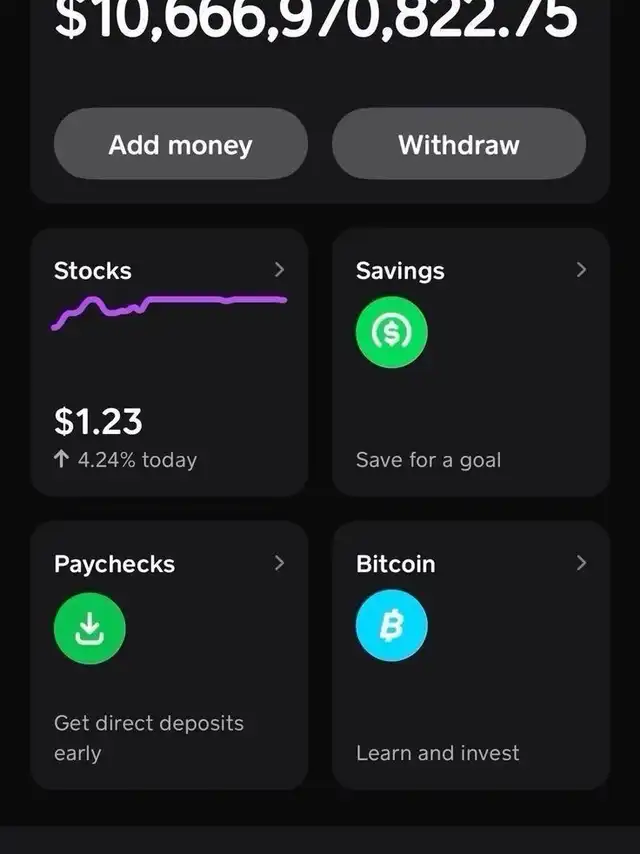Tap the Add money button
Image resolution: width=640 pixels, height=854 pixels.
pyautogui.click(x=180, y=144)
